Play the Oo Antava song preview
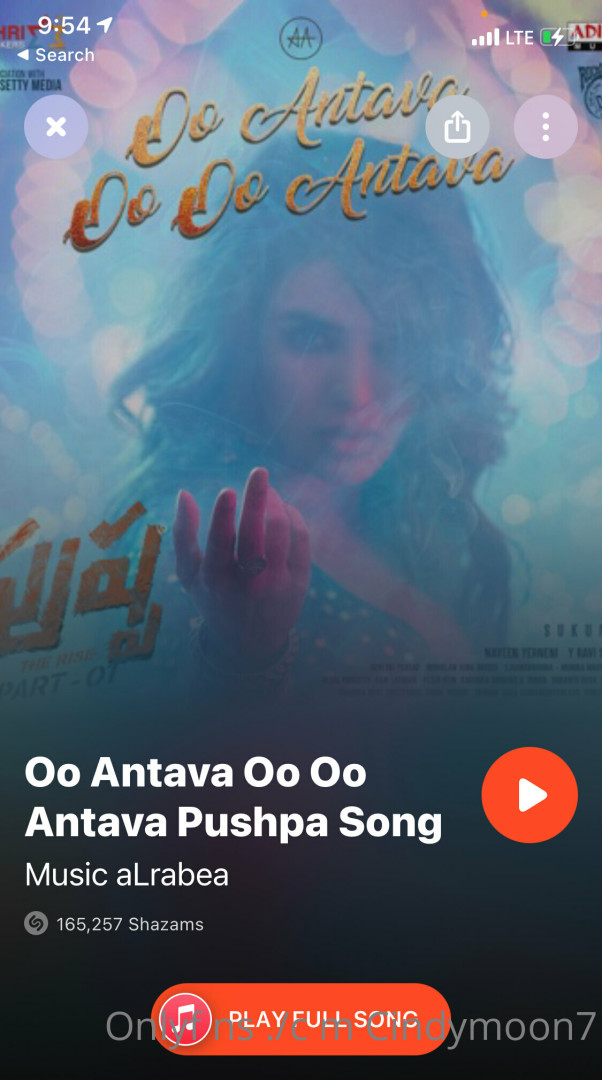The image size is (602, 1080). click(x=529, y=795)
